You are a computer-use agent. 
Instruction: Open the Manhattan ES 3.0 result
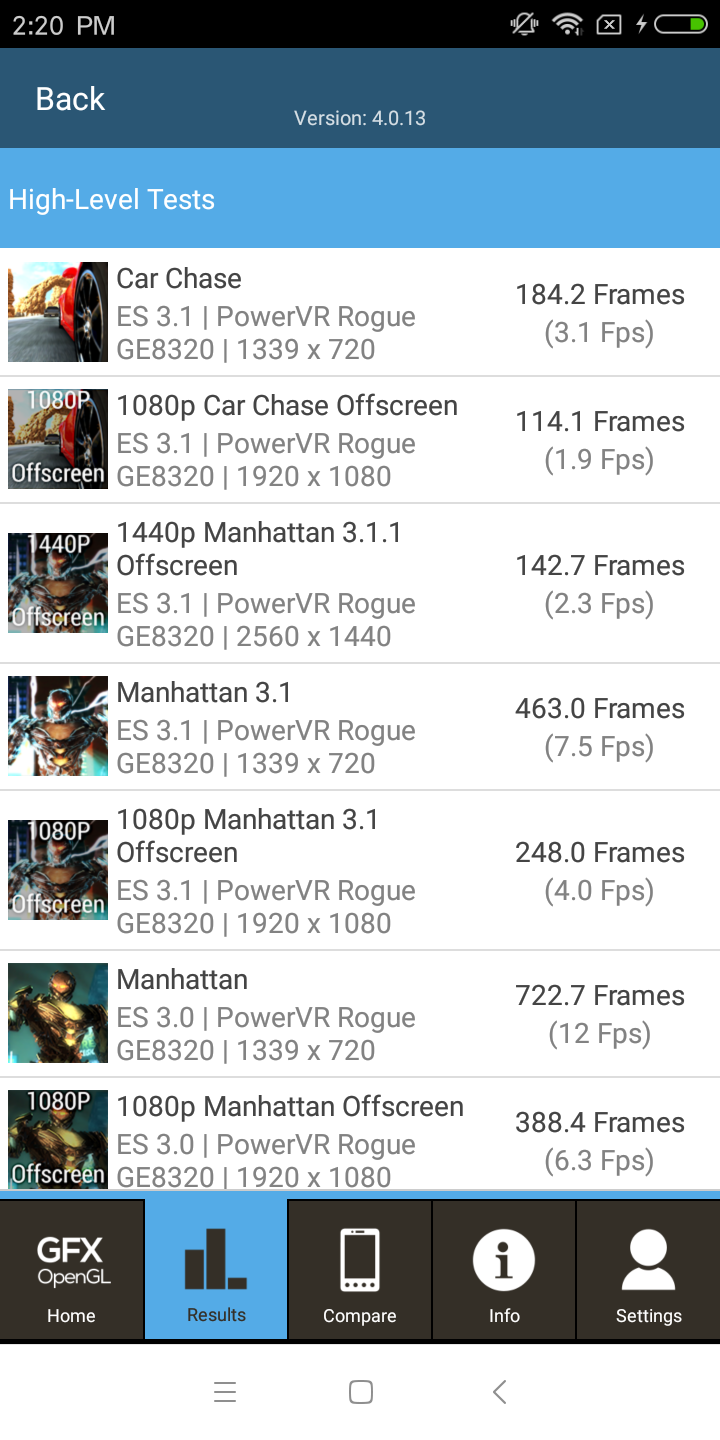click(x=360, y=1014)
